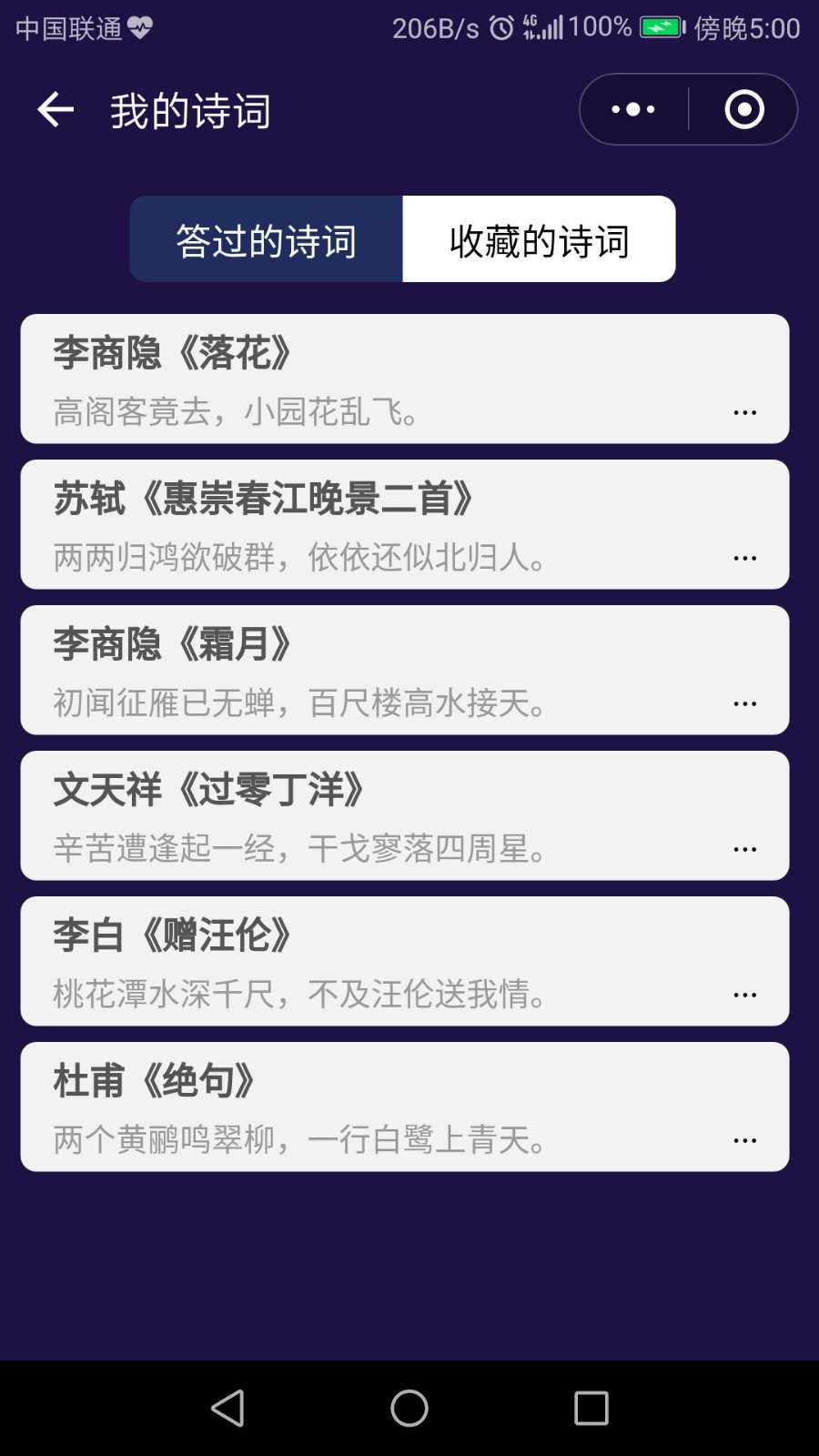View 文天祥《过零丁洋》 poem
Image resolution: width=819 pixels, height=1456 pixels.
[x=405, y=815]
